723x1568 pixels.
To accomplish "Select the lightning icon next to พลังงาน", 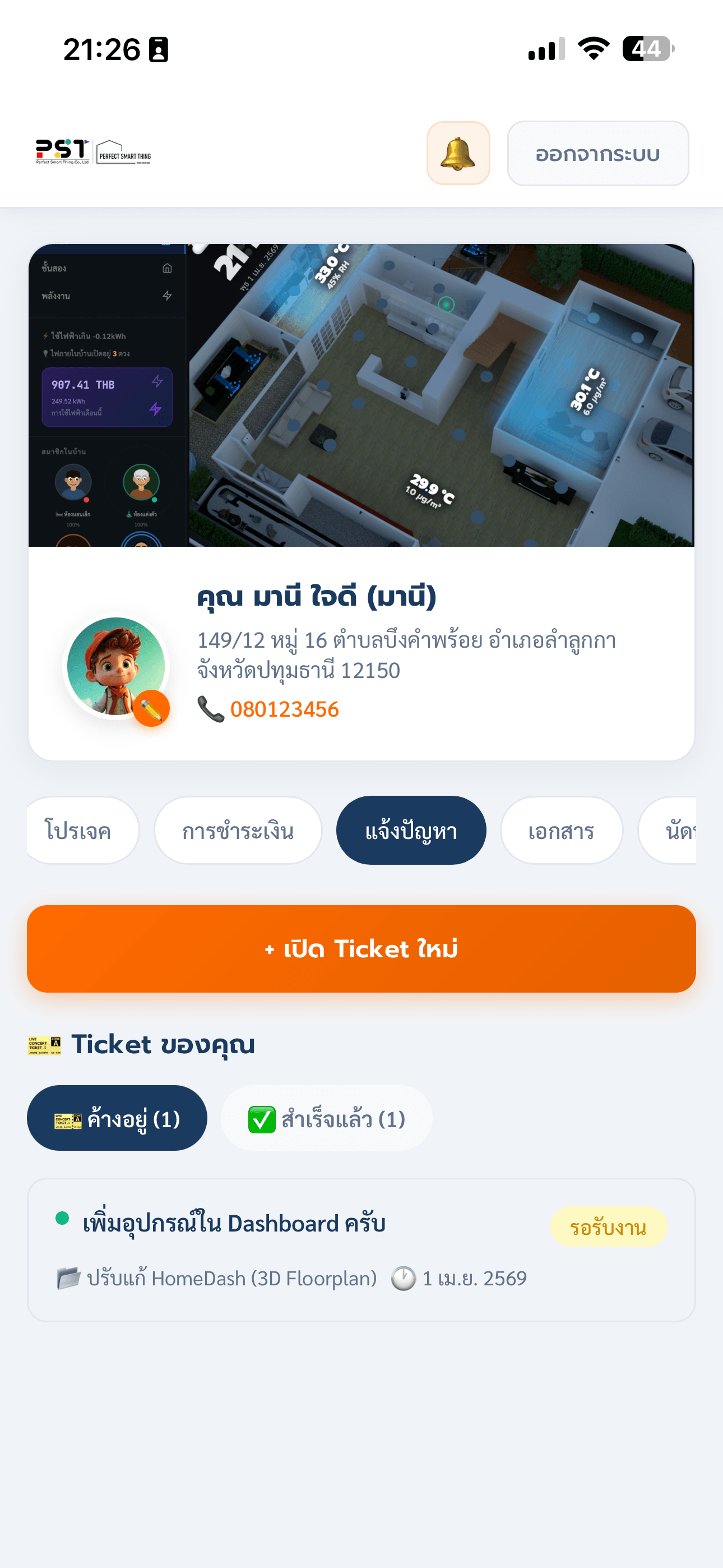I will 167,297.
